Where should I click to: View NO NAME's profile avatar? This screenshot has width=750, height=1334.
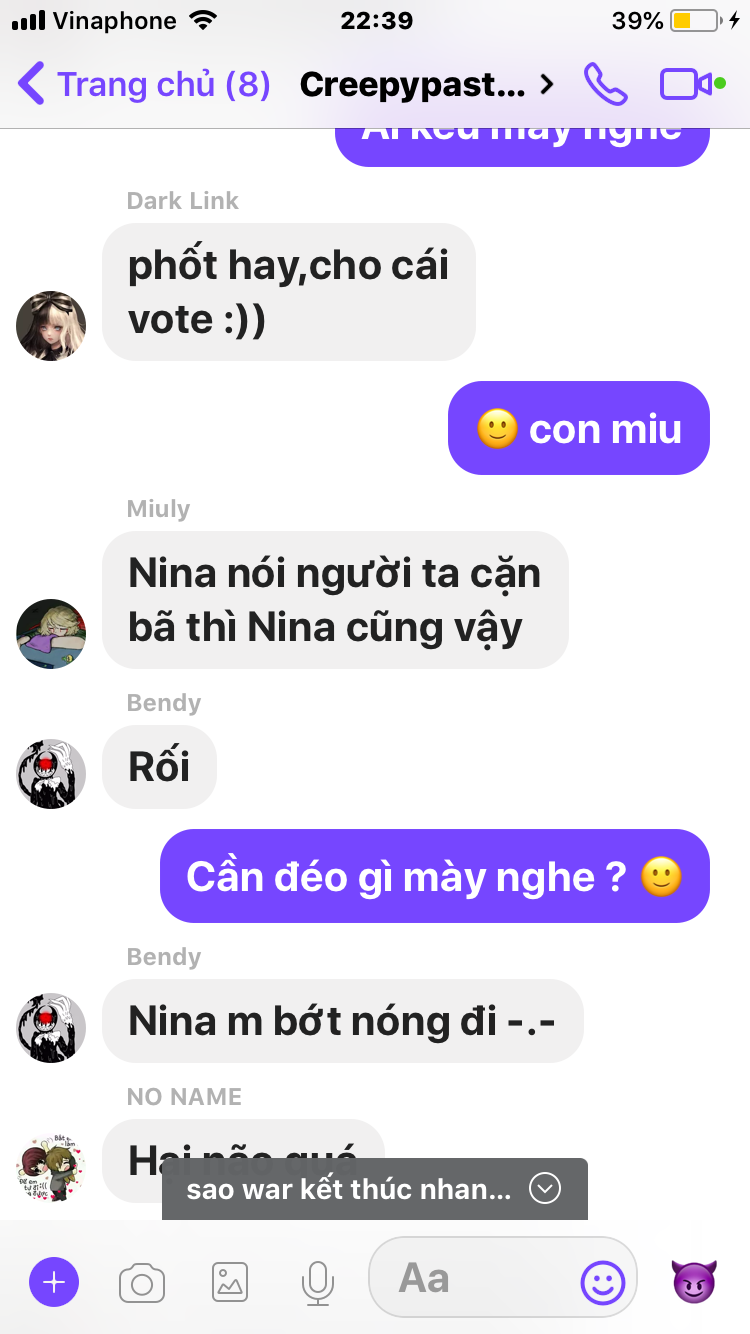click(x=51, y=1168)
